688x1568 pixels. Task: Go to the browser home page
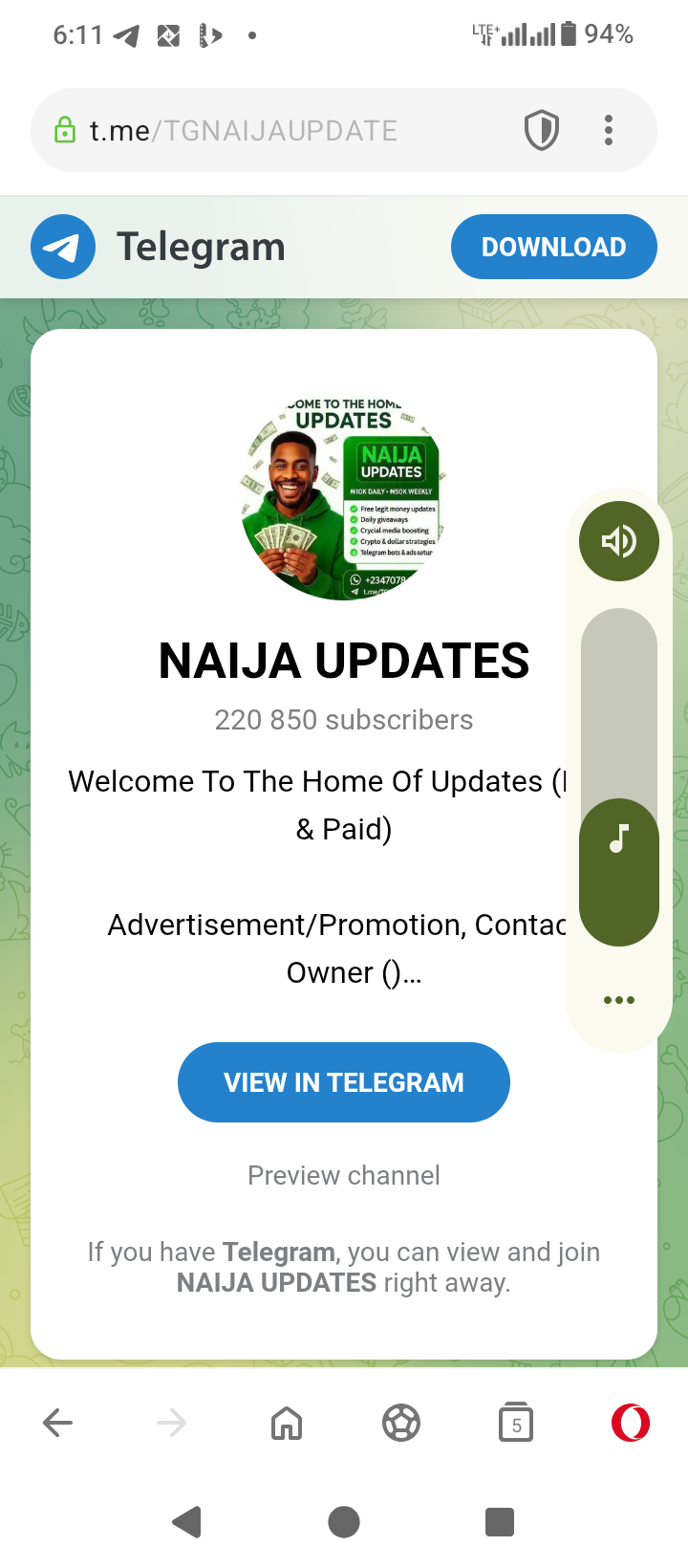pos(287,1424)
